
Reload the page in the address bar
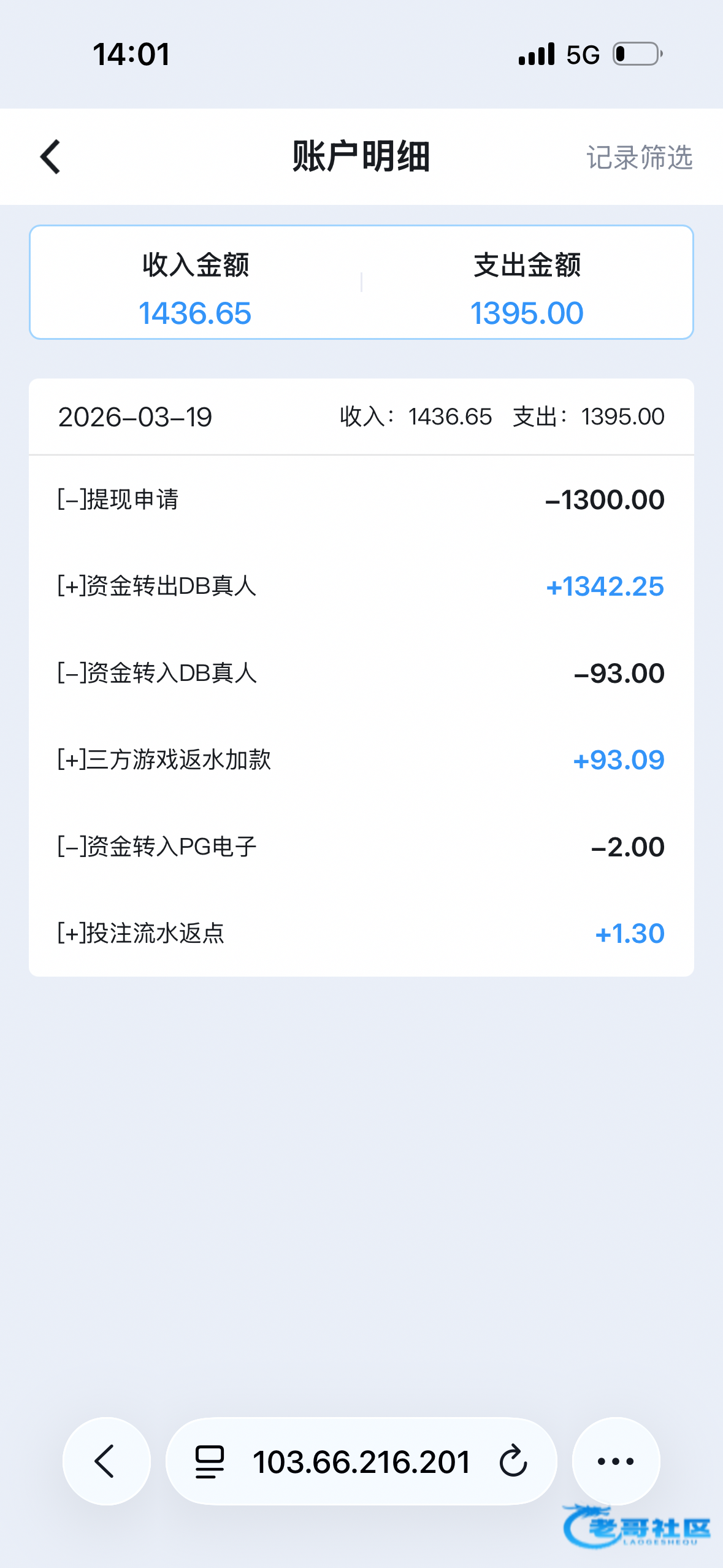[x=513, y=1461]
